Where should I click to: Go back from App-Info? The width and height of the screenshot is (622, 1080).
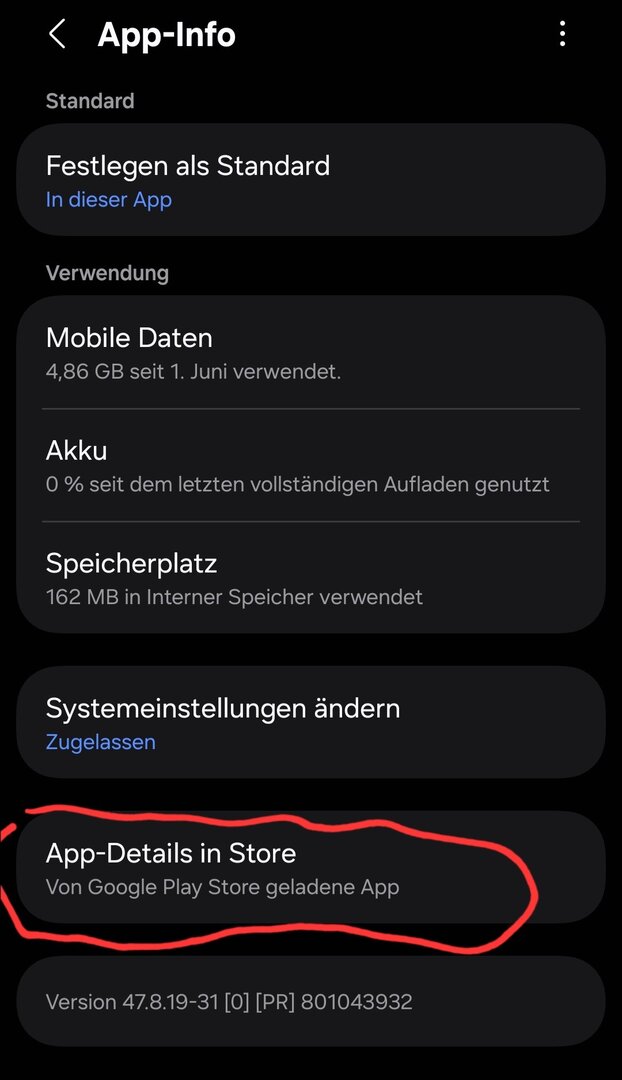point(57,35)
